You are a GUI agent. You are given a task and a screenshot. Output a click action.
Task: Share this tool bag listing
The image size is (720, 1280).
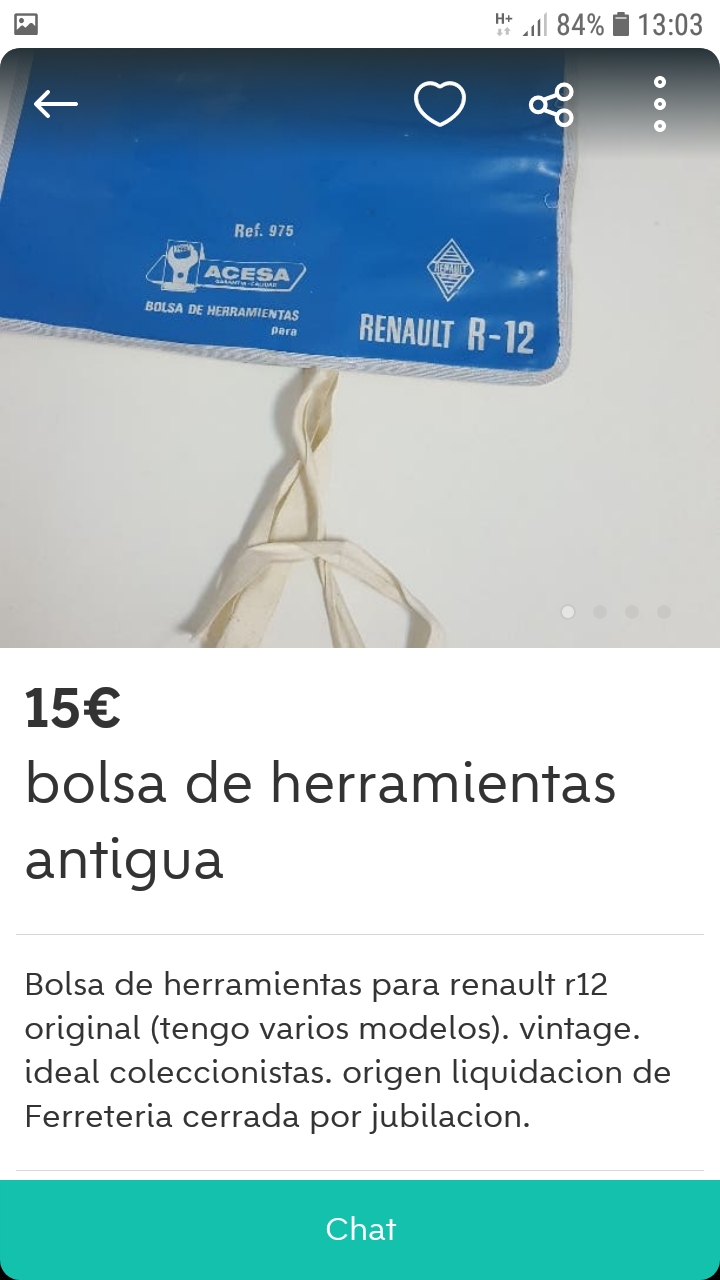(551, 104)
